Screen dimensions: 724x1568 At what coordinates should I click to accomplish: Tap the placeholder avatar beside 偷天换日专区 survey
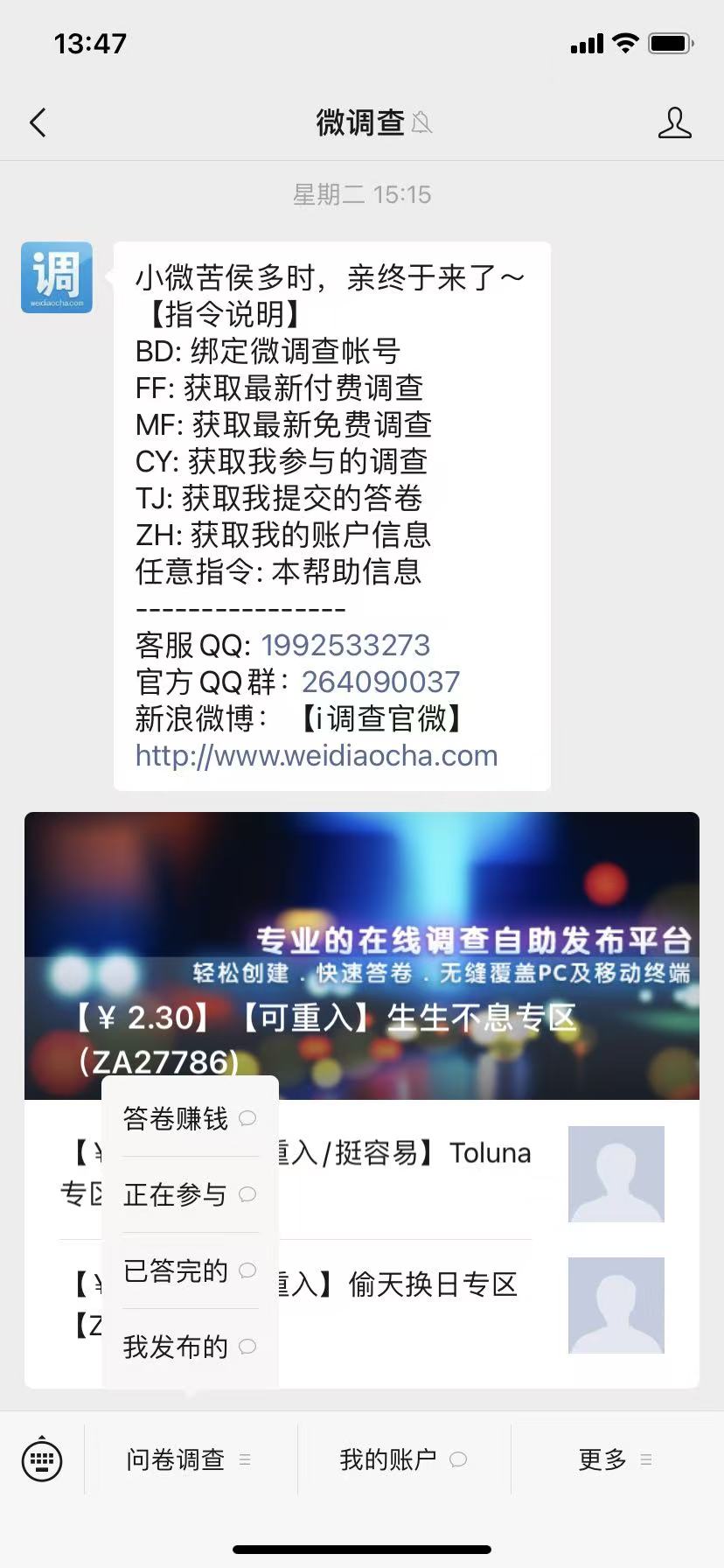(x=616, y=1305)
